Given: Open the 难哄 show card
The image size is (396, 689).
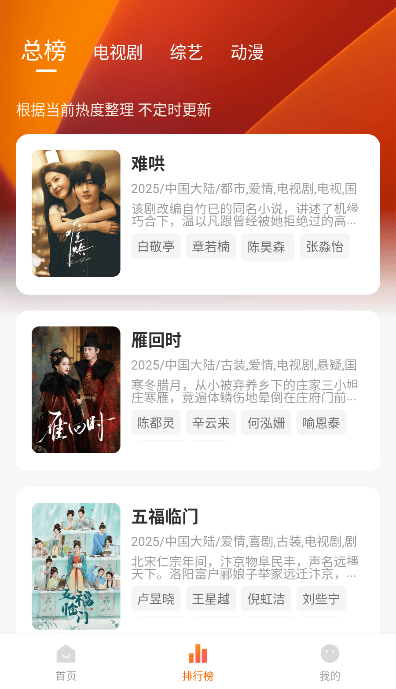Looking at the screenshot, I should (x=198, y=214).
